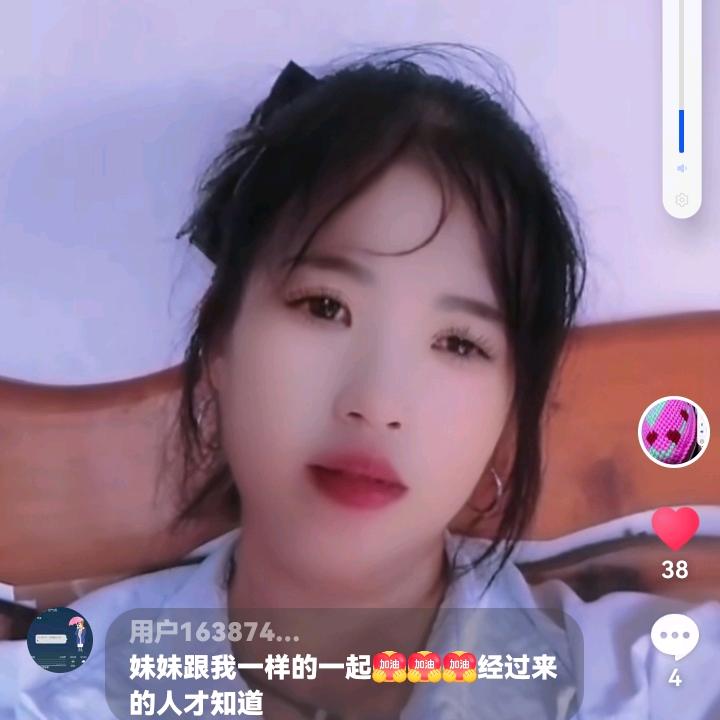
Task: Adjust the volume slider
Action: [682, 120]
